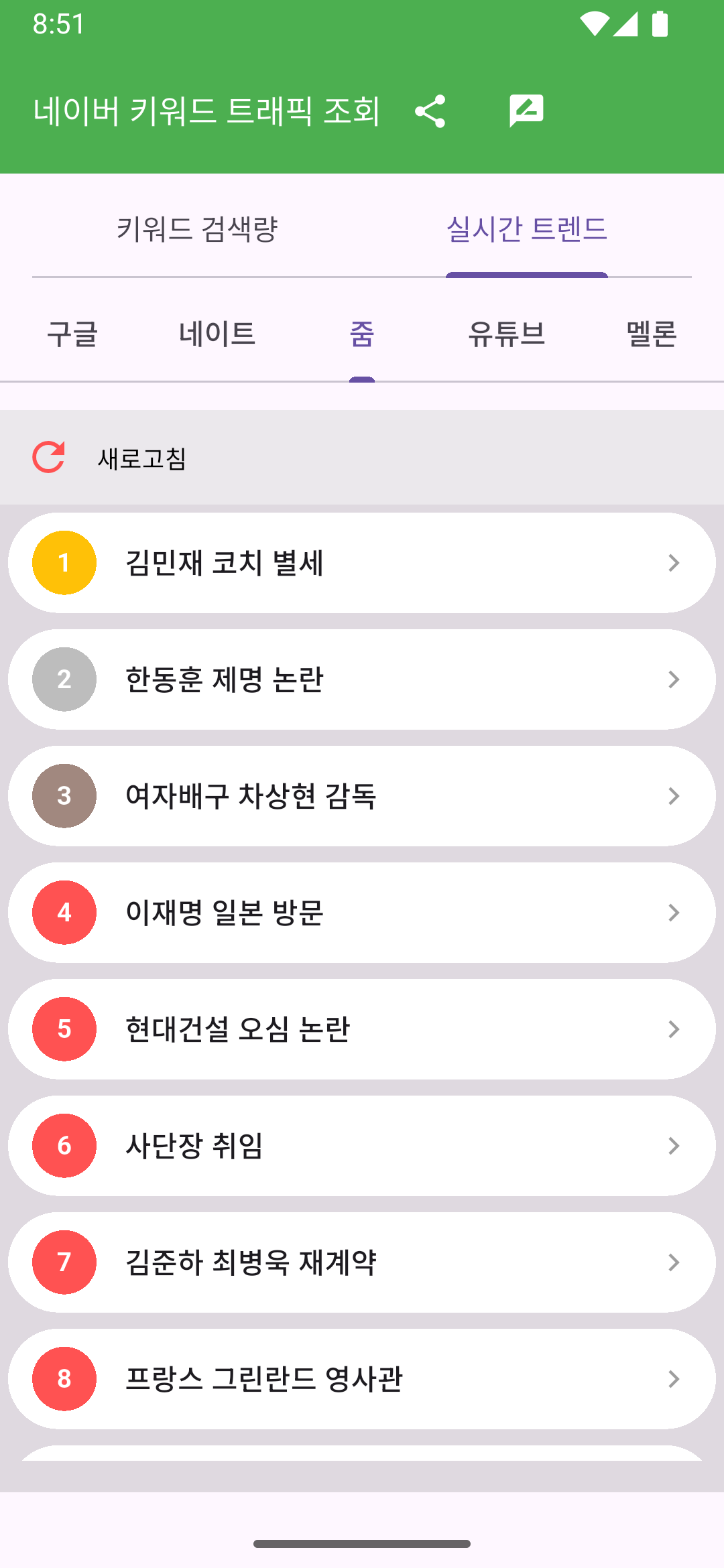Click the gray rank 2 badge
The image size is (724, 1568).
click(x=64, y=679)
